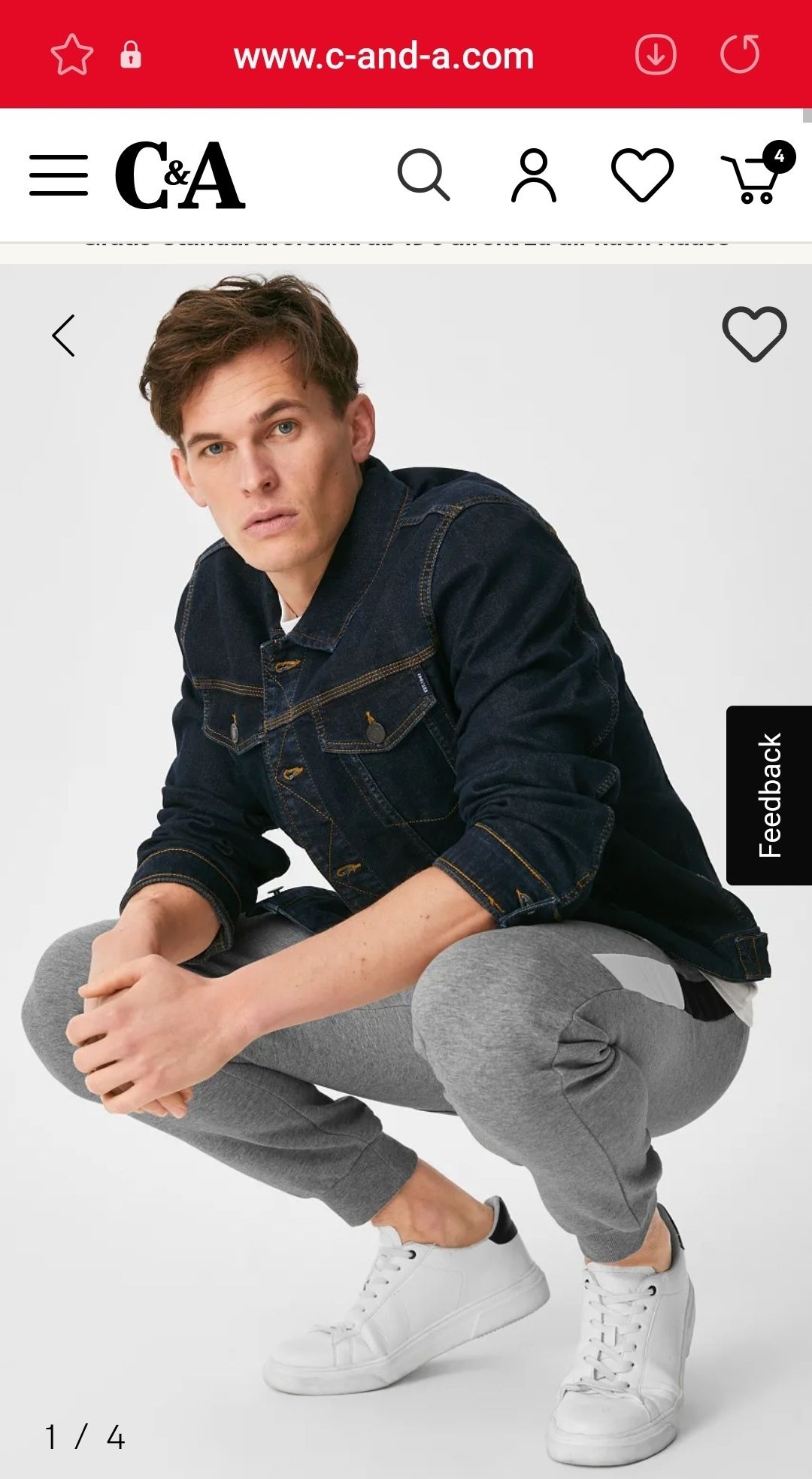View the wishlist from the header

click(642, 175)
